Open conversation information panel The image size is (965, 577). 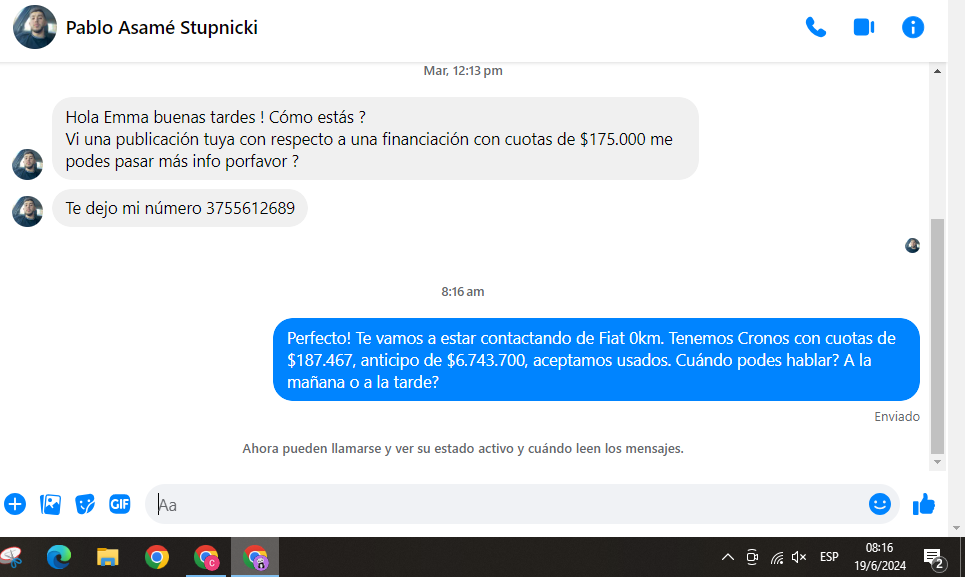click(912, 27)
